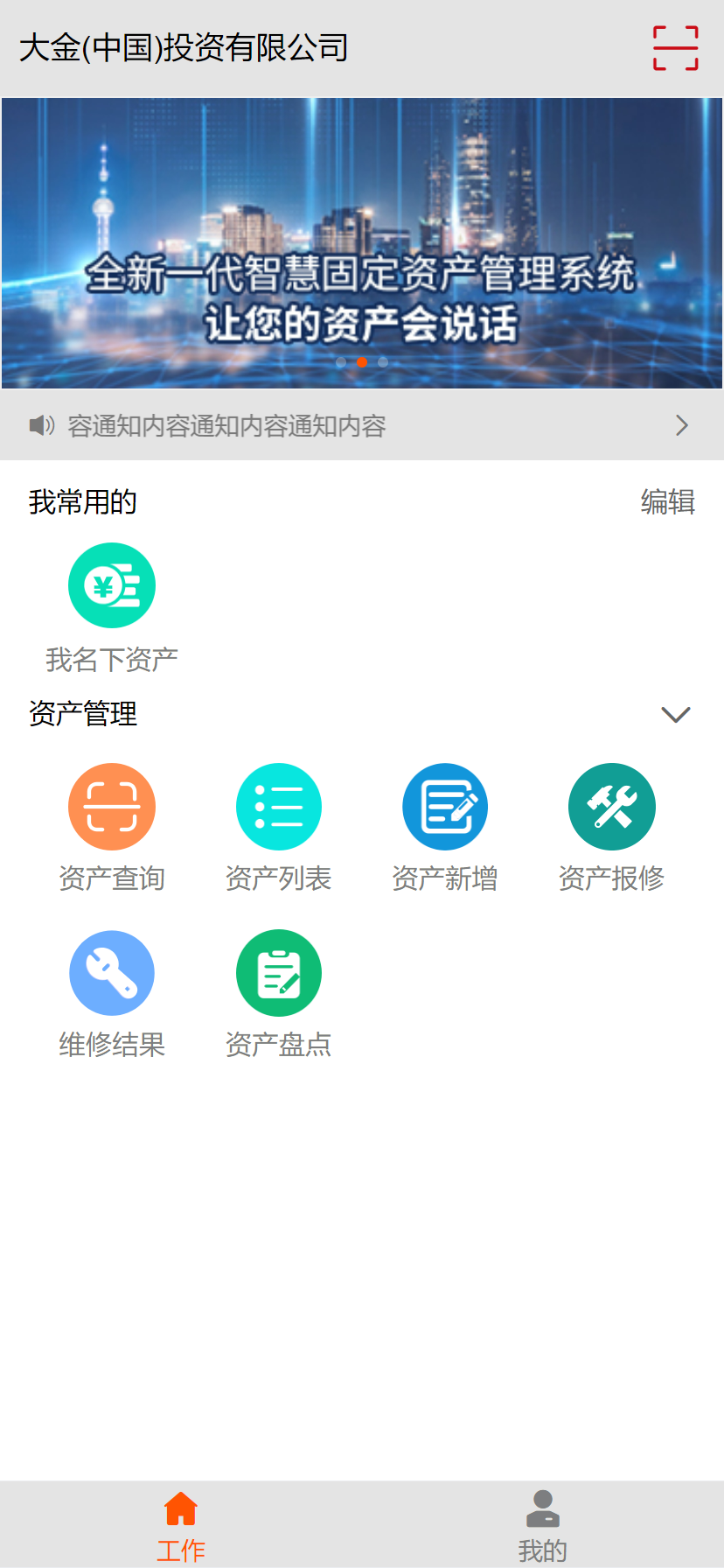The width and height of the screenshot is (724, 1568).
Task: Open the scan icon in the header
Action: click(x=675, y=48)
